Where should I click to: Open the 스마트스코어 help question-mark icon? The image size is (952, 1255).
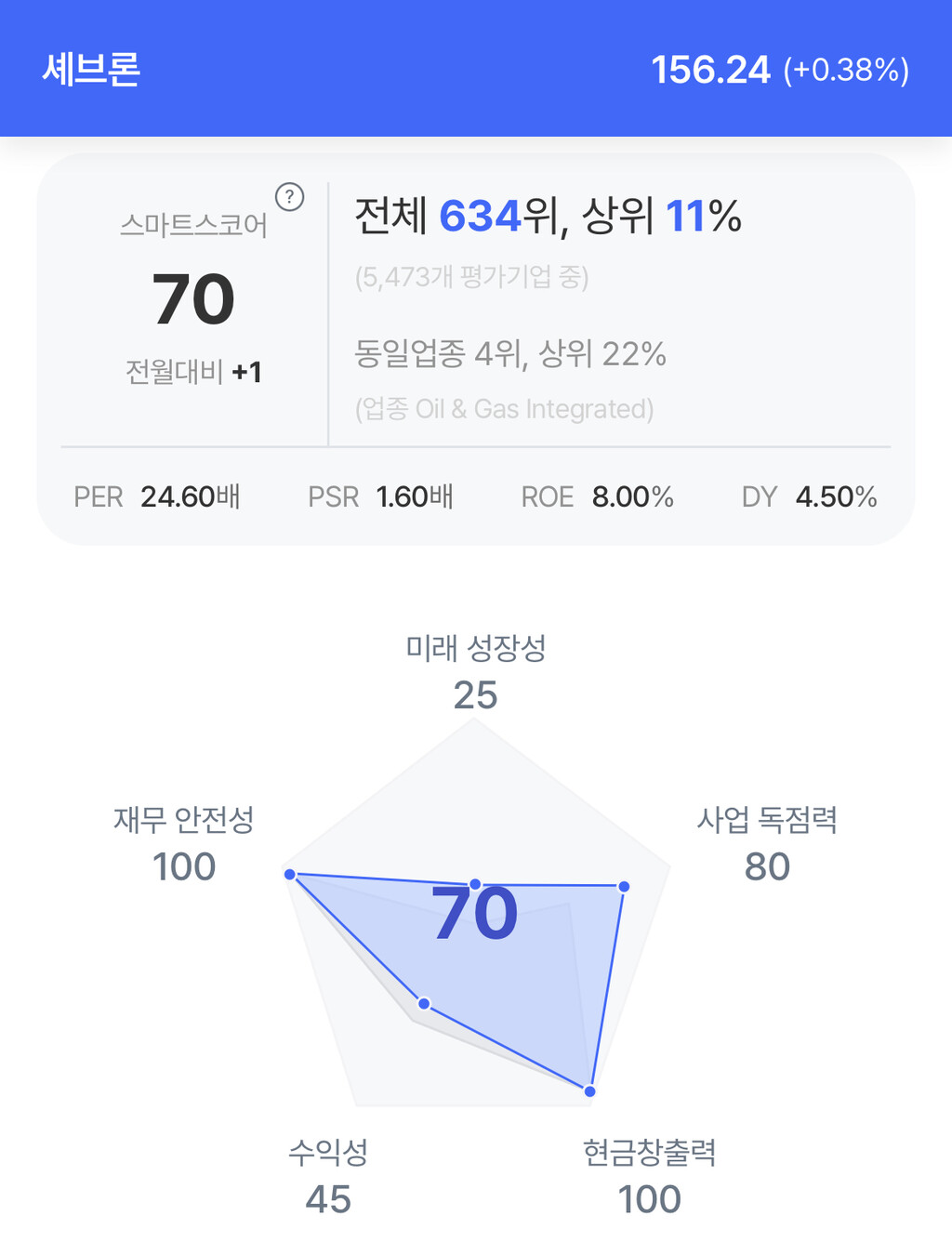click(290, 197)
